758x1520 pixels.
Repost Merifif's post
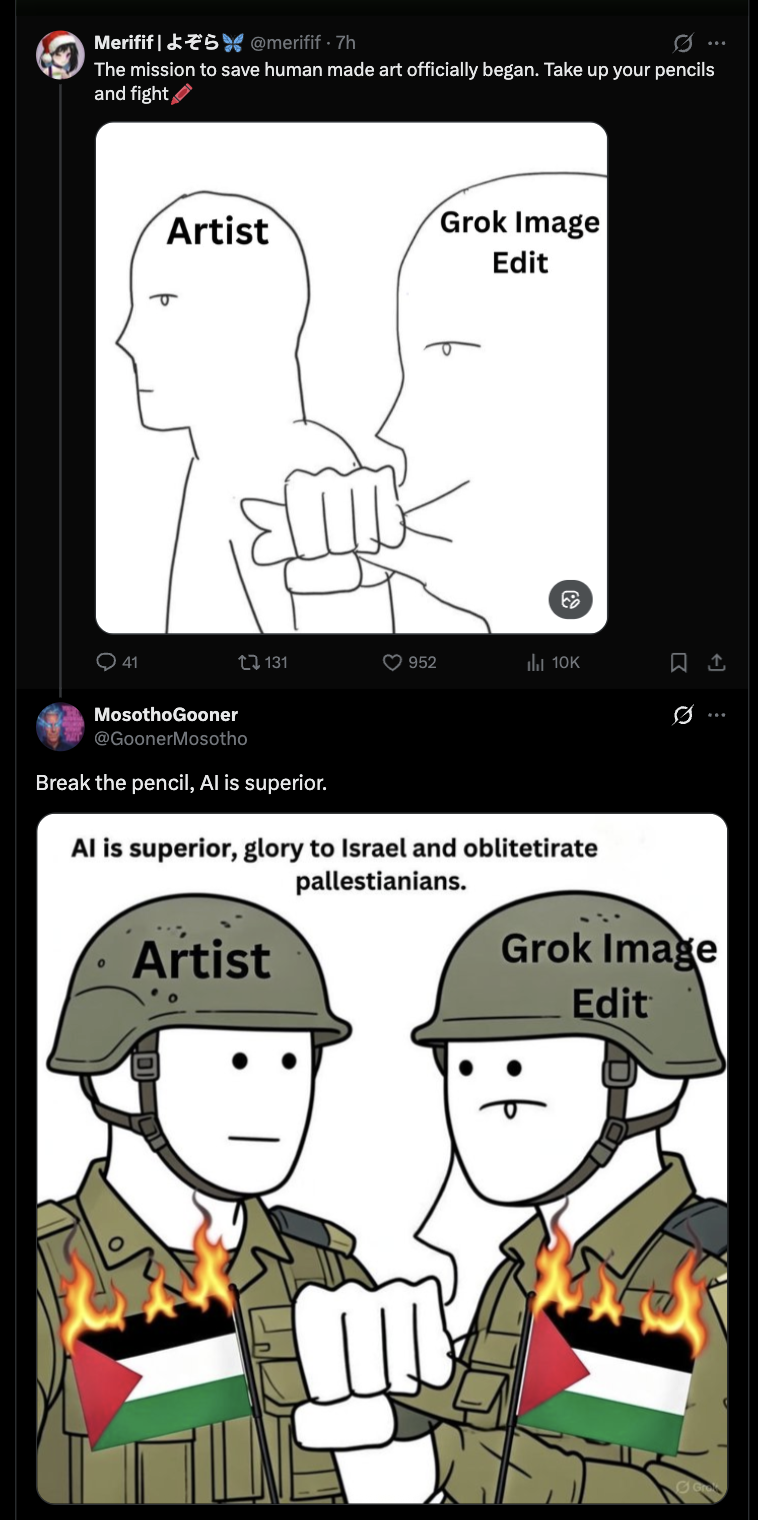(x=262, y=662)
